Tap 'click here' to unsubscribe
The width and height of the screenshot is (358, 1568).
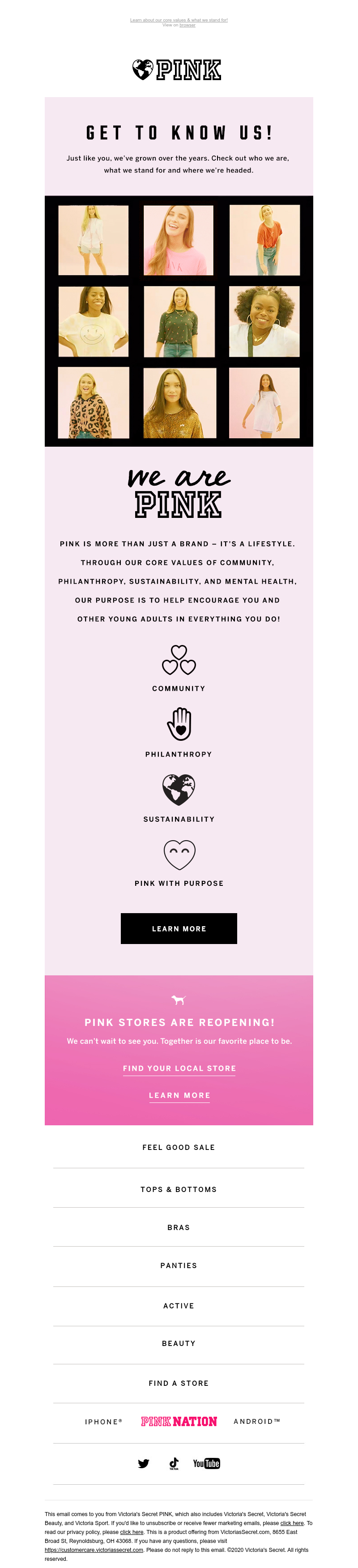tap(292, 1523)
